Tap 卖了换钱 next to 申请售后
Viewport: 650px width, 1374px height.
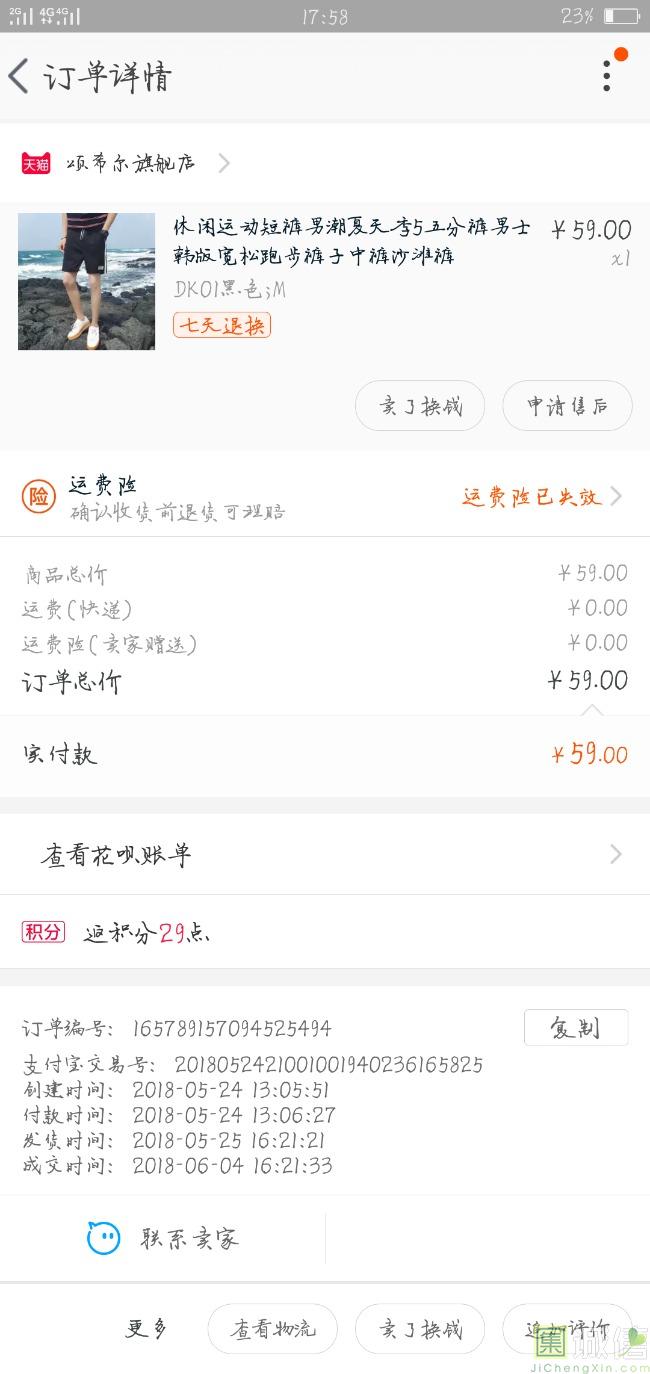(x=420, y=406)
